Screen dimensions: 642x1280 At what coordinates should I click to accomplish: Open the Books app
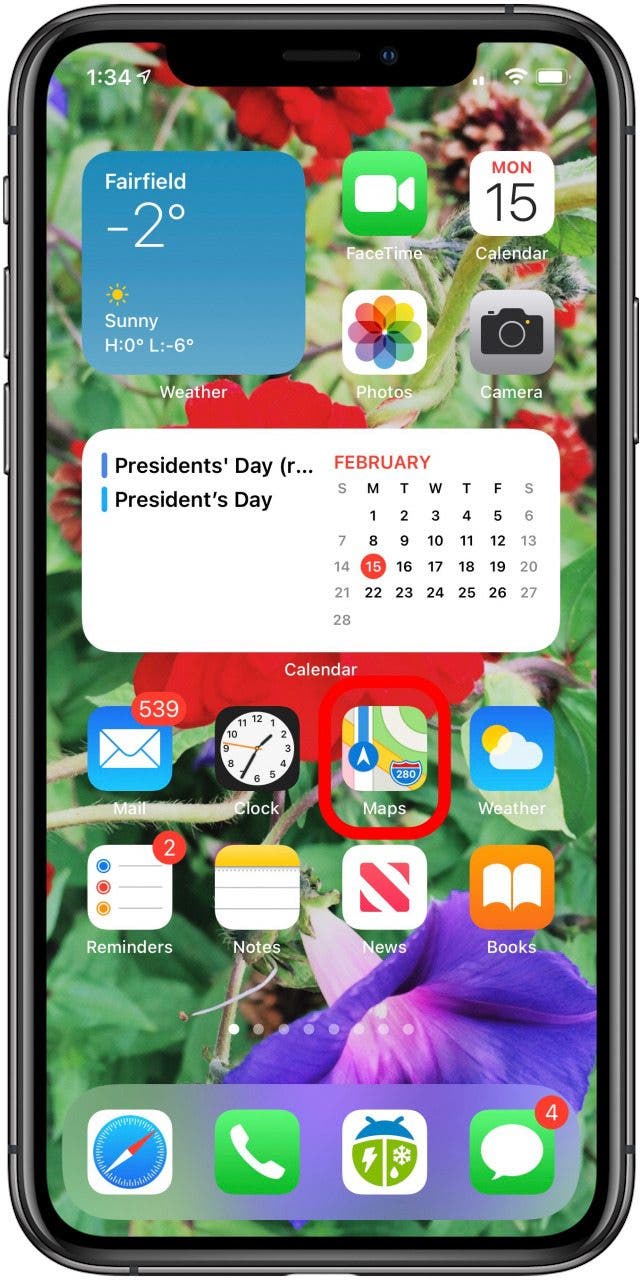(511, 887)
